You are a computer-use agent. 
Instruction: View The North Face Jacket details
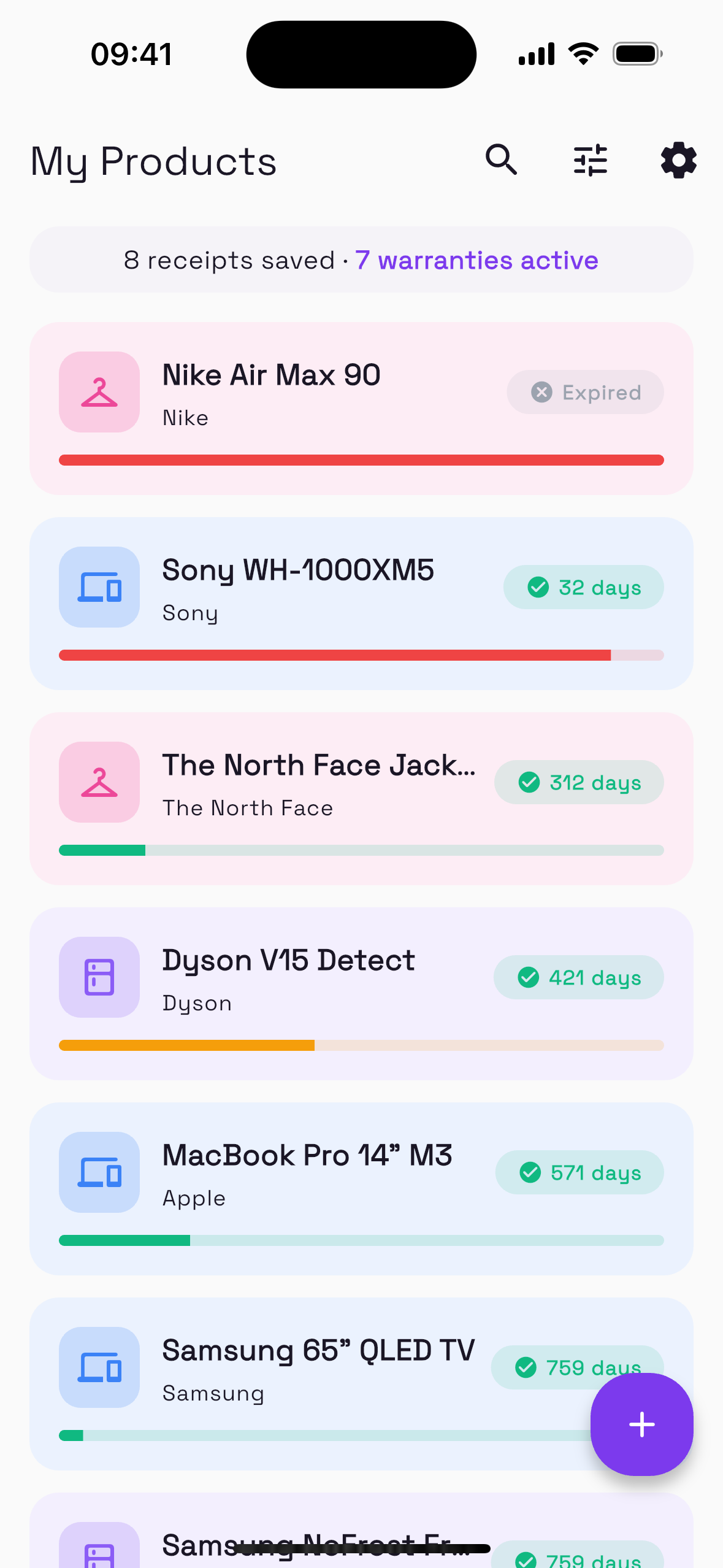361,799
